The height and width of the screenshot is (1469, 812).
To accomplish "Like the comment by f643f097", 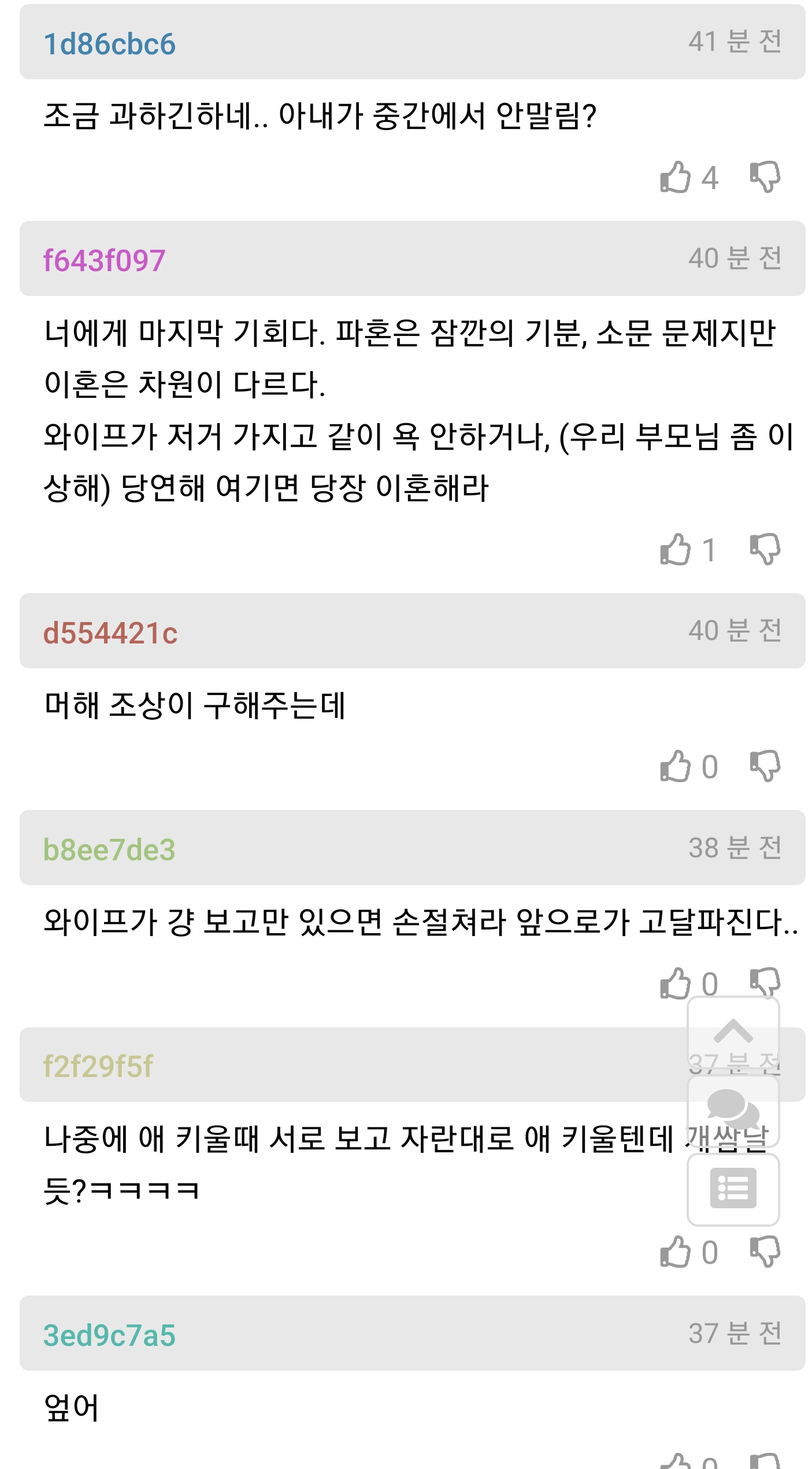I will [675, 549].
